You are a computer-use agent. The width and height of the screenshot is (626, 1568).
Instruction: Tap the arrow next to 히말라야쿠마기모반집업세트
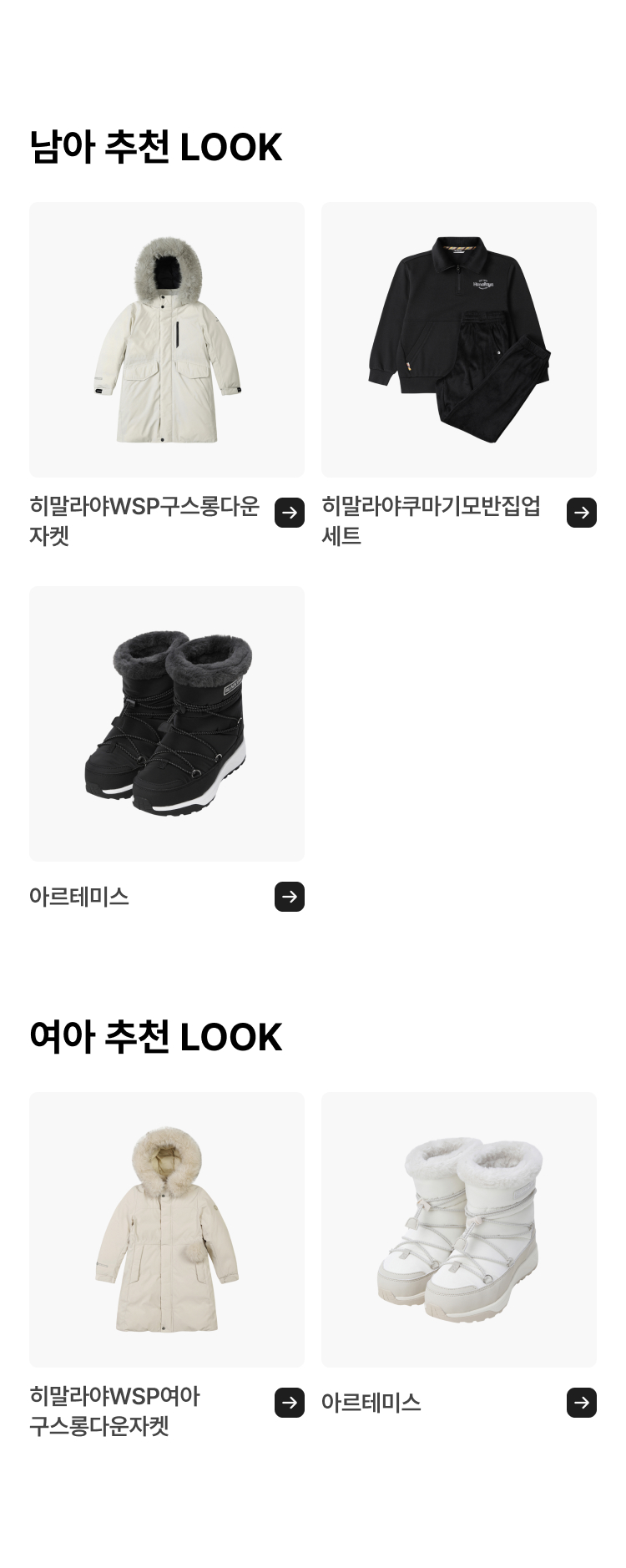(x=582, y=513)
